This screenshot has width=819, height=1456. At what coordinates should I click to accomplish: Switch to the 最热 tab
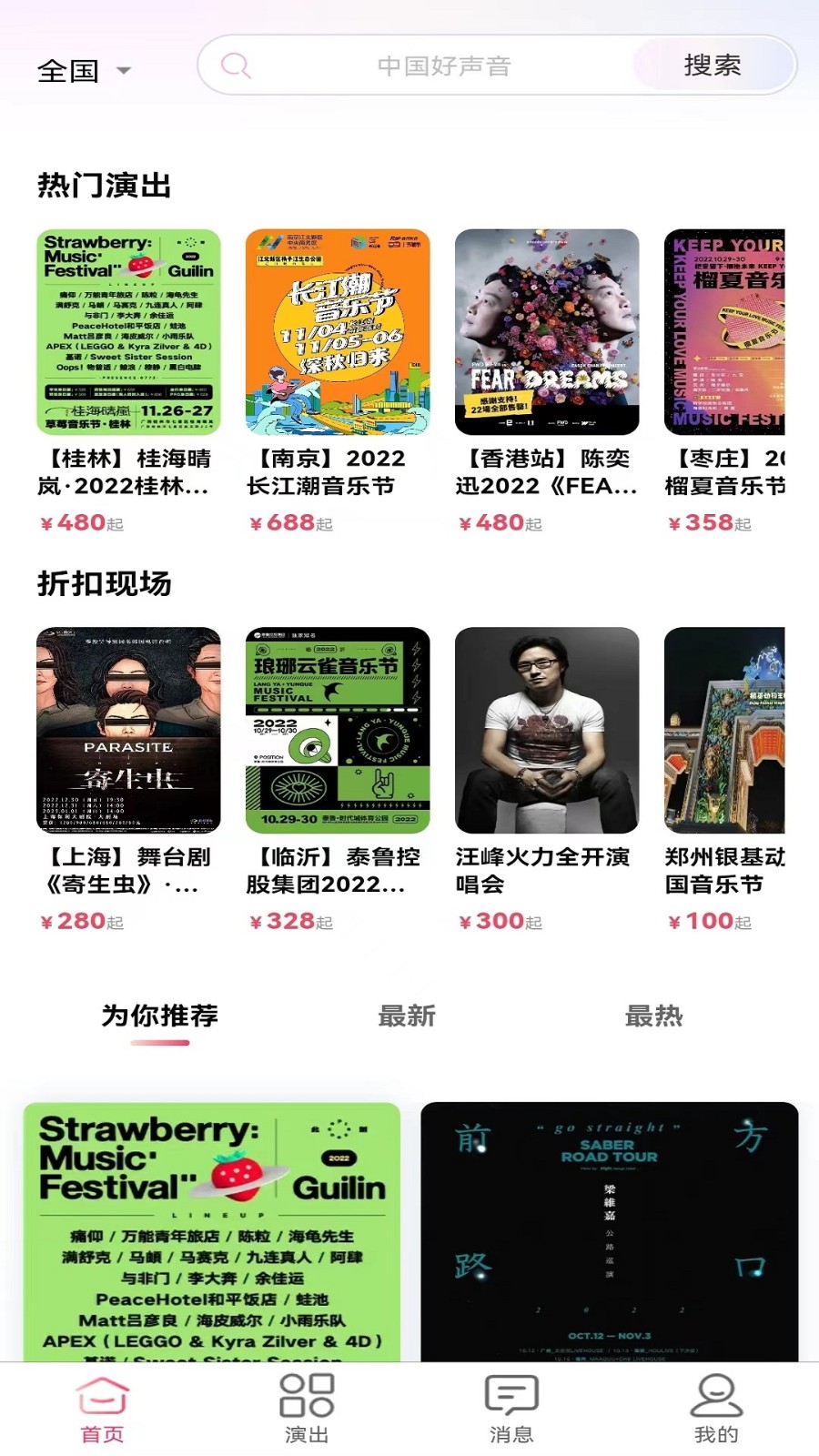pyautogui.click(x=655, y=1015)
